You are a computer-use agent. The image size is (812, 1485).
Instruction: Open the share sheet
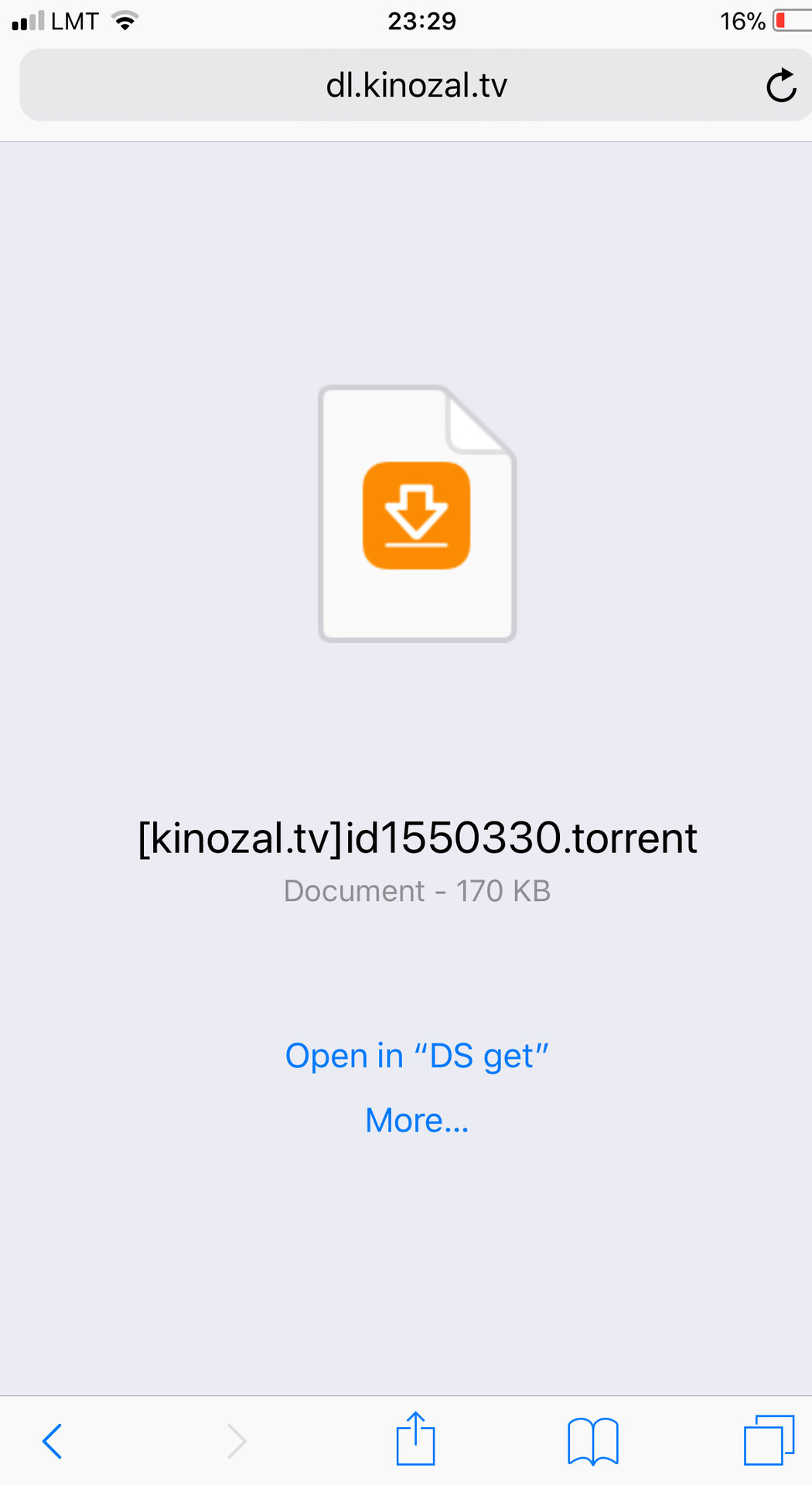pyautogui.click(x=416, y=1439)
